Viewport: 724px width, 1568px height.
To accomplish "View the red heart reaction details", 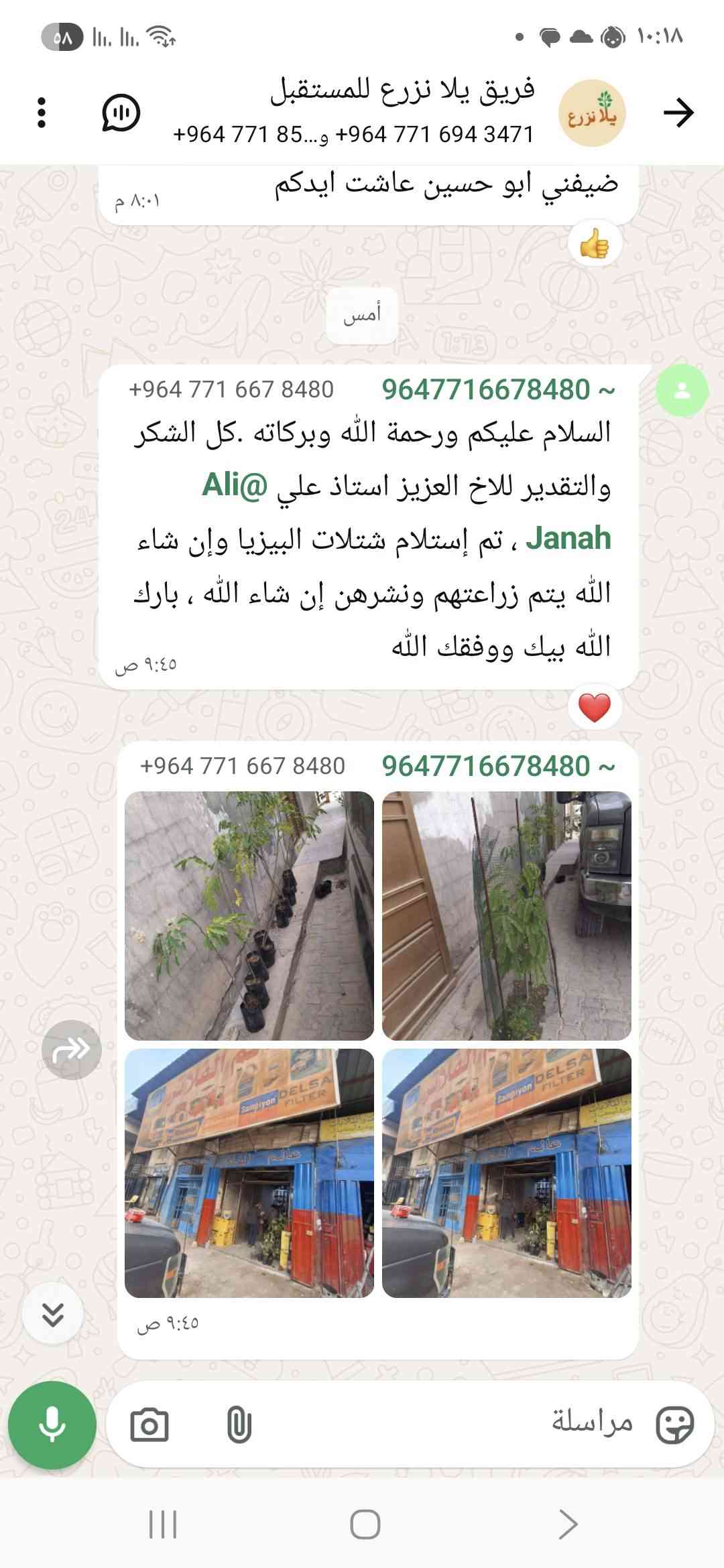I will (x=595, y=708).
